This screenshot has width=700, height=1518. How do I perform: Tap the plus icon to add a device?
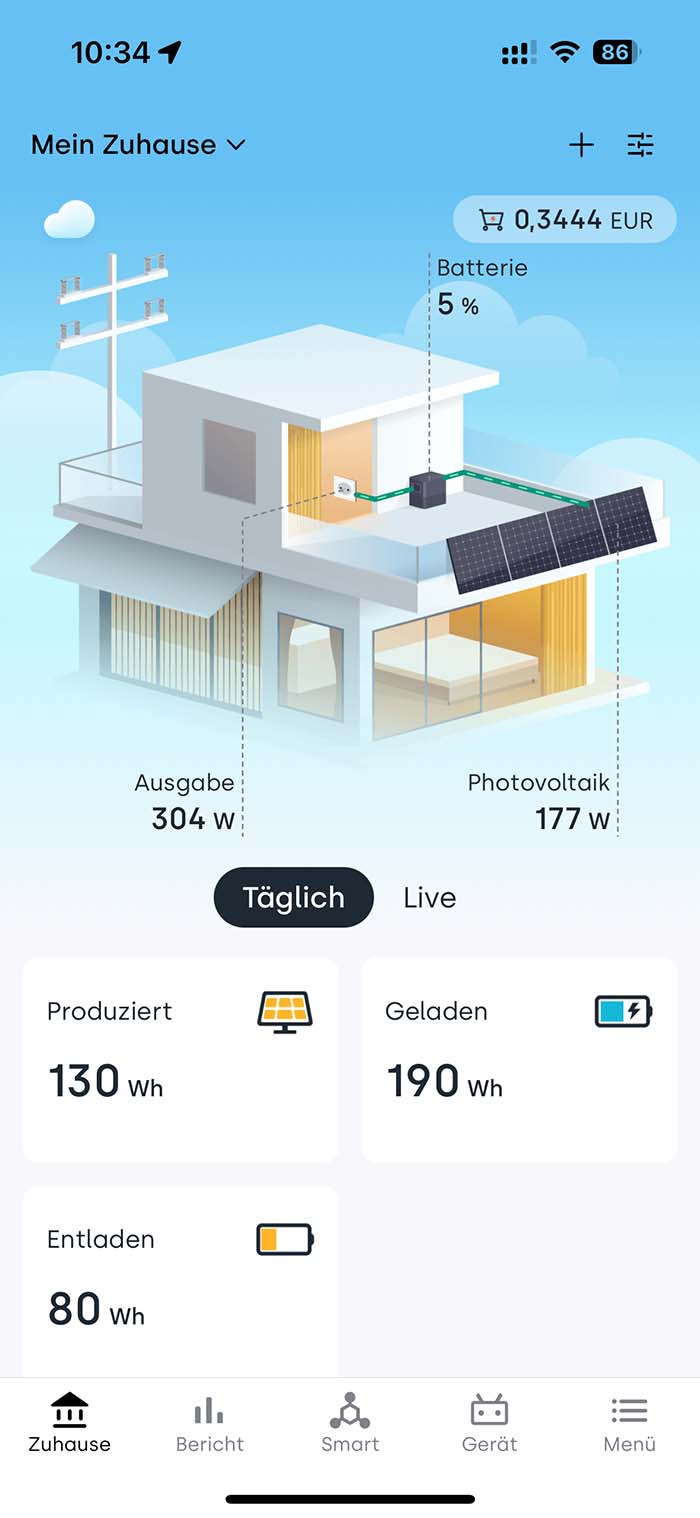tap(581, 145)
